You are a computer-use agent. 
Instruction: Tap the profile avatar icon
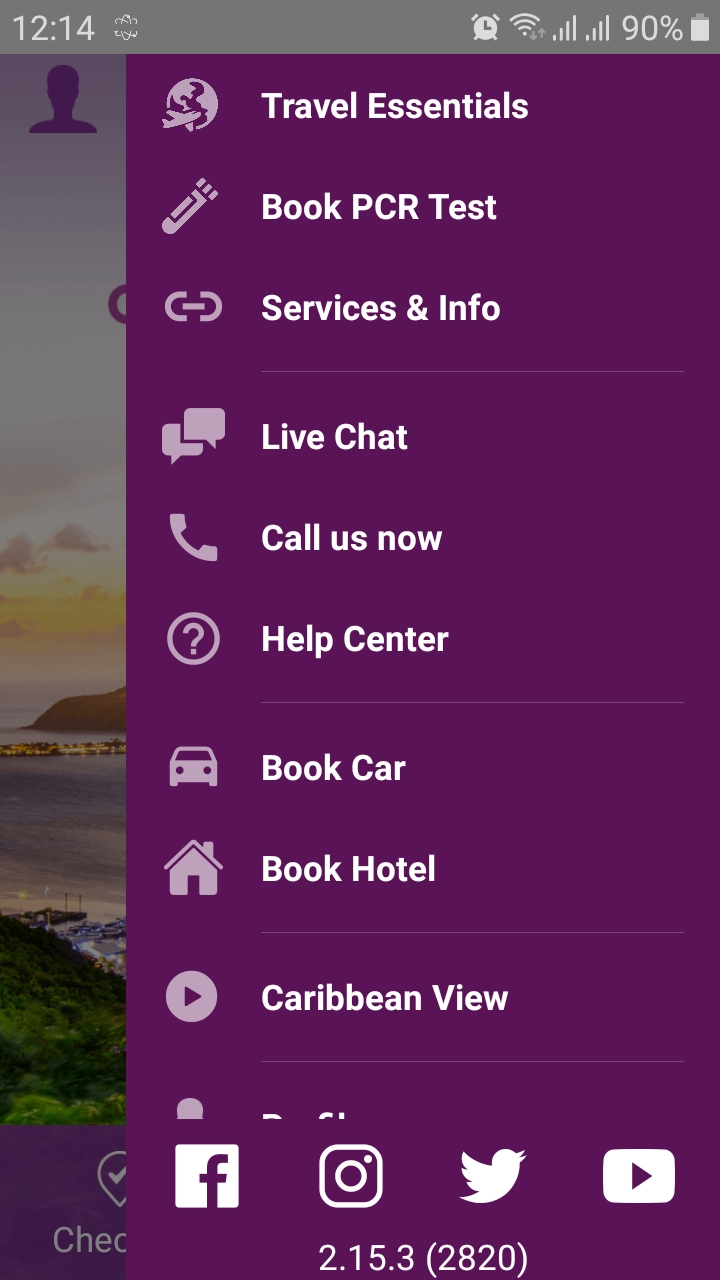(x=63, y=99)
